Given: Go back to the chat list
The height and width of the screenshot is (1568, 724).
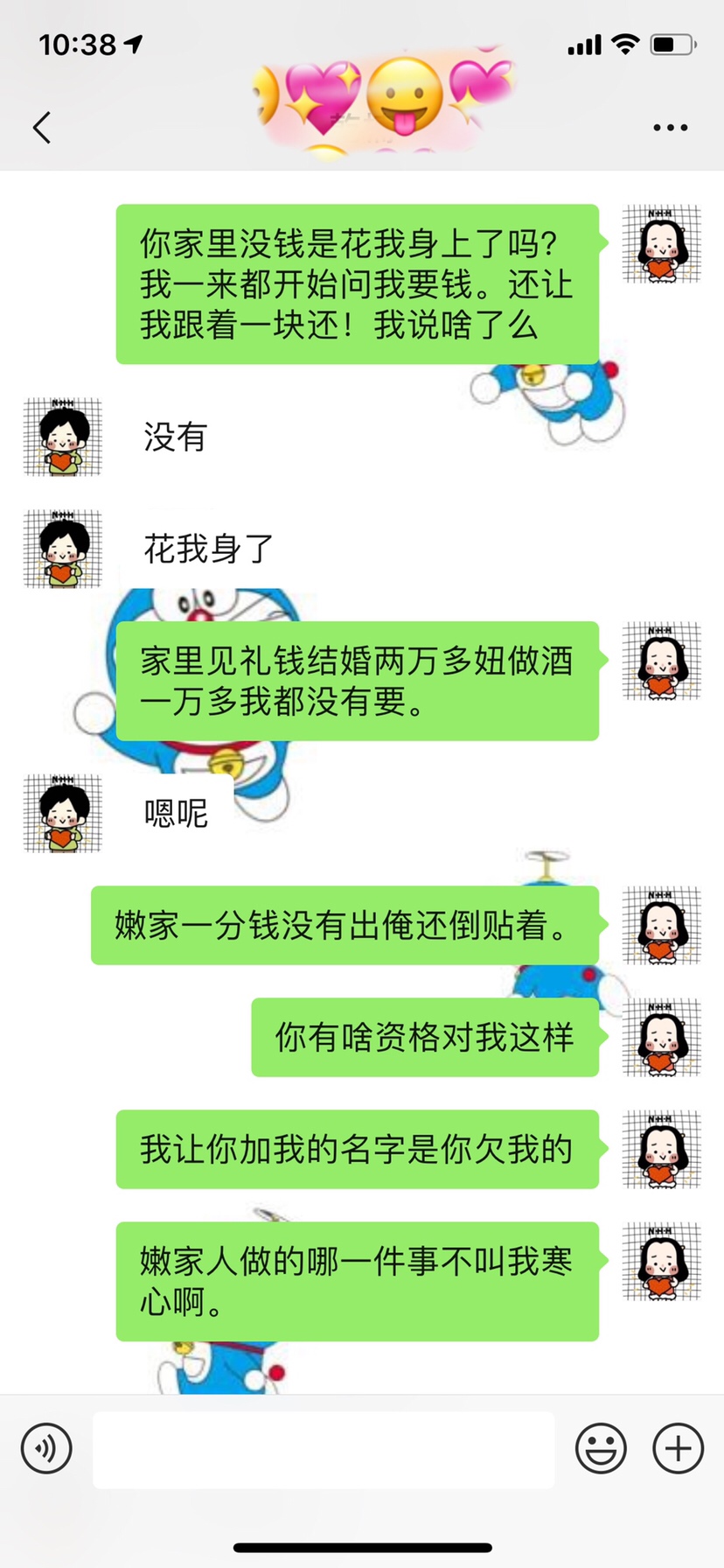Looking at the screenshot, I should tap(42, 128).
